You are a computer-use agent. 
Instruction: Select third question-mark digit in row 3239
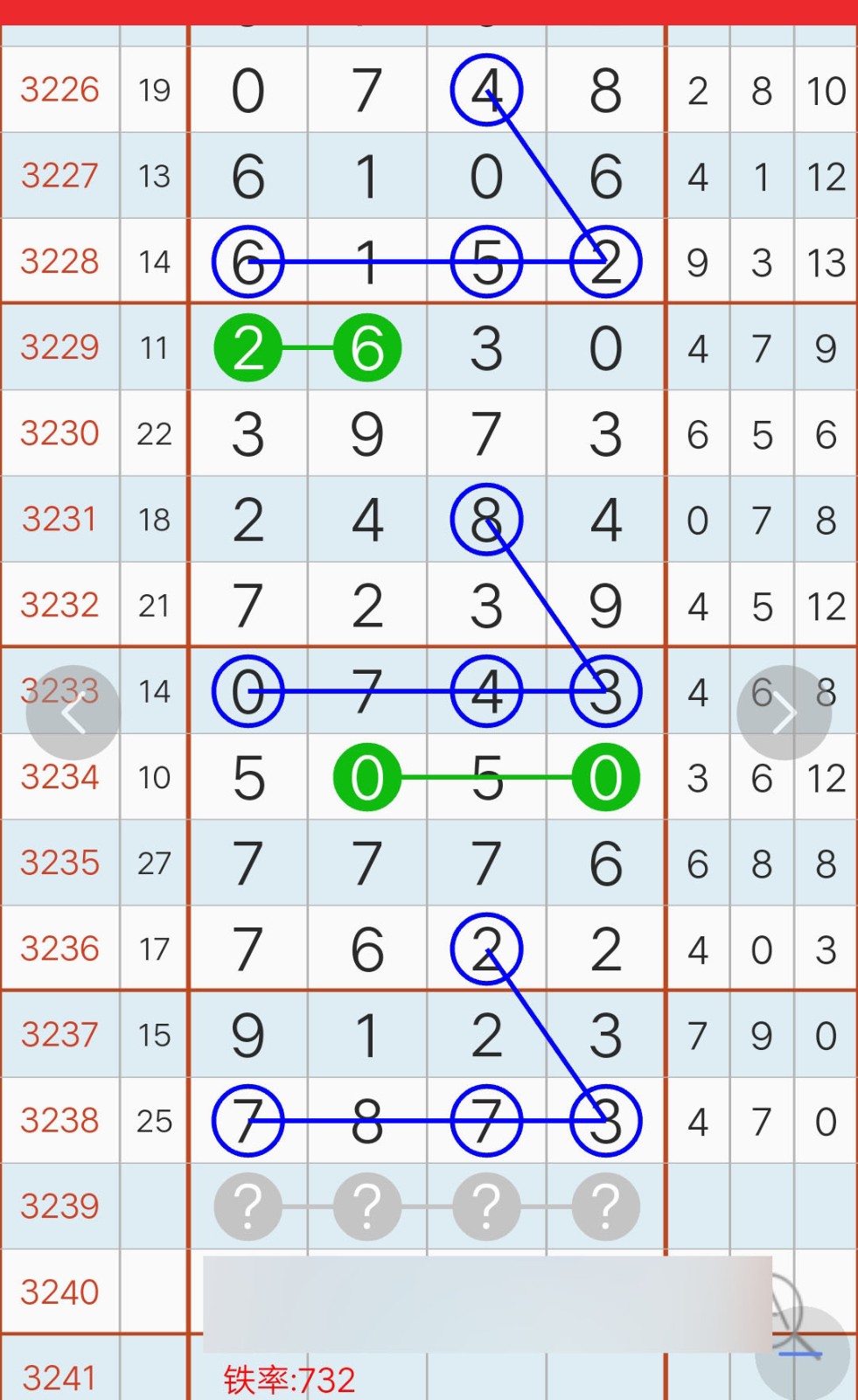[486, 1207]
